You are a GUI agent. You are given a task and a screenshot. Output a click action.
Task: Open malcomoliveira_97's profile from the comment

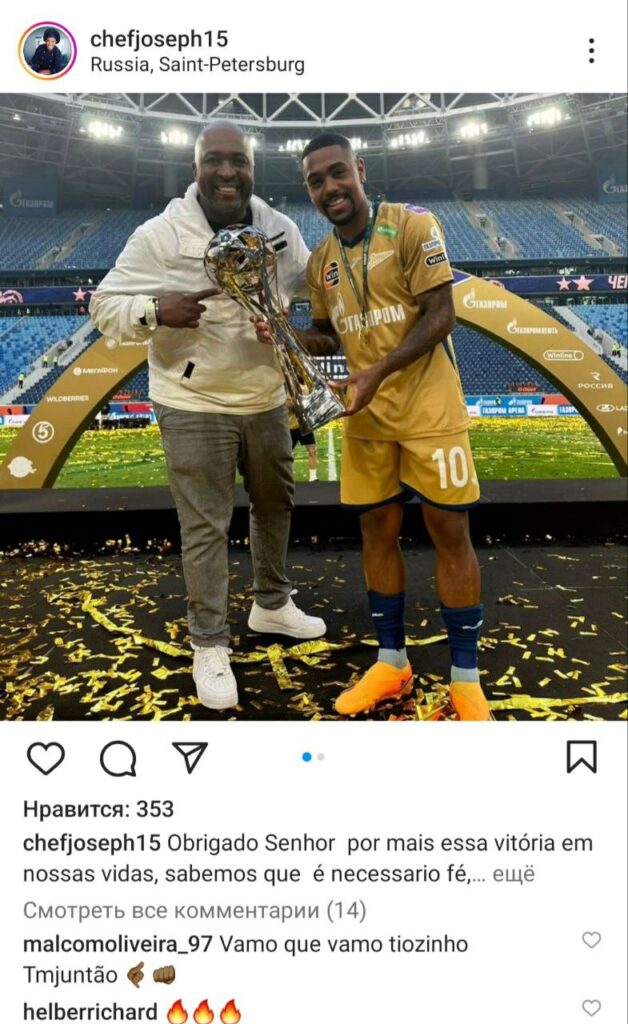118,944
